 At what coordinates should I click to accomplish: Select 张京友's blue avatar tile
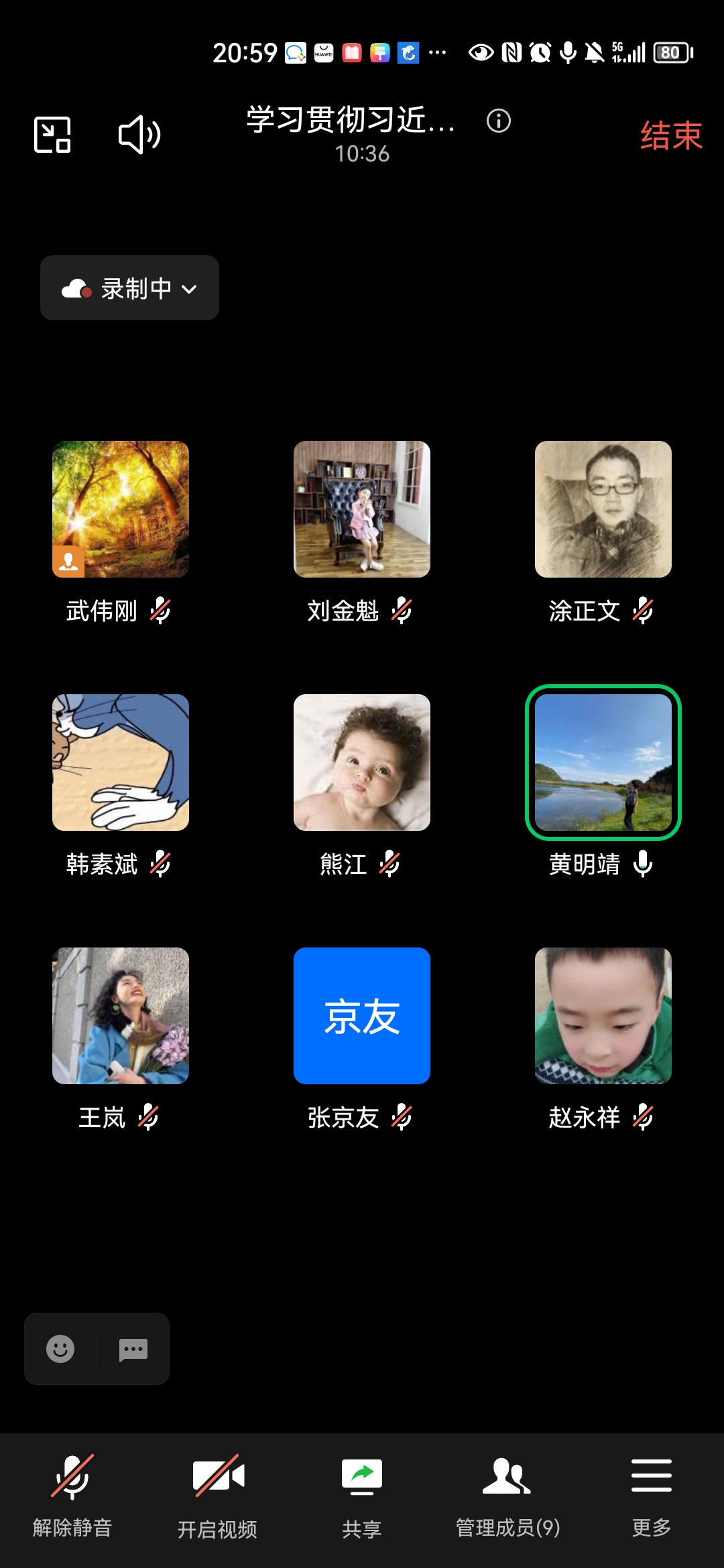point(362,1016)
